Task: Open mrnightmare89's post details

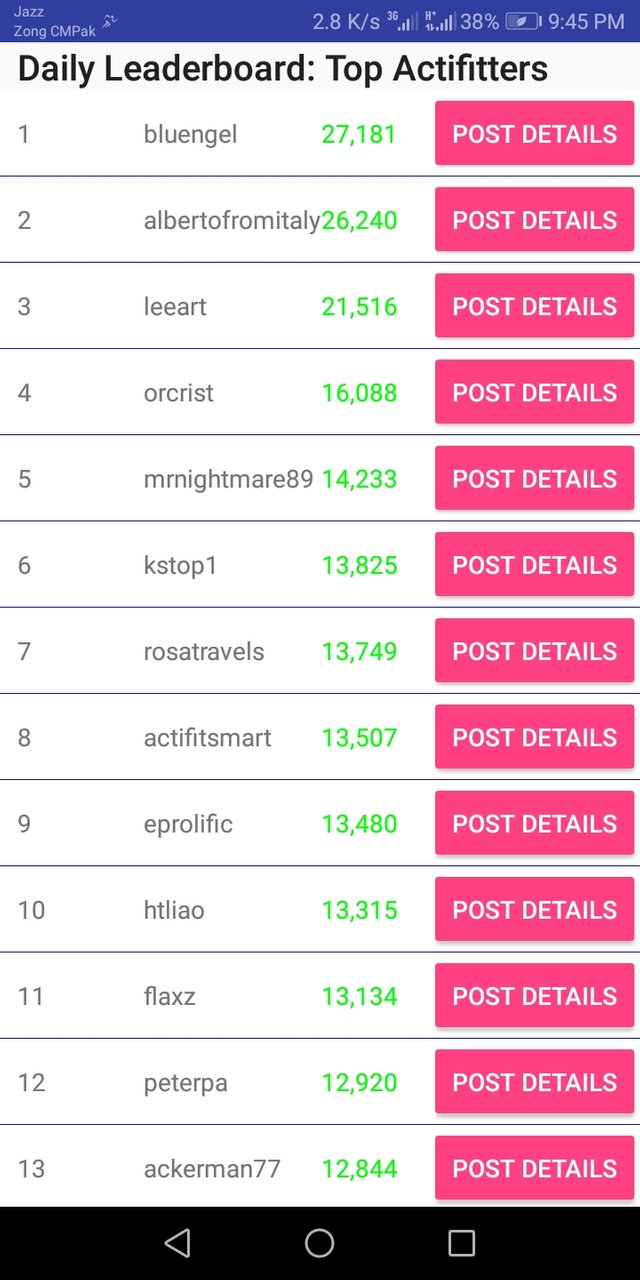Action: pyautogui.click(x=534, y=478)
